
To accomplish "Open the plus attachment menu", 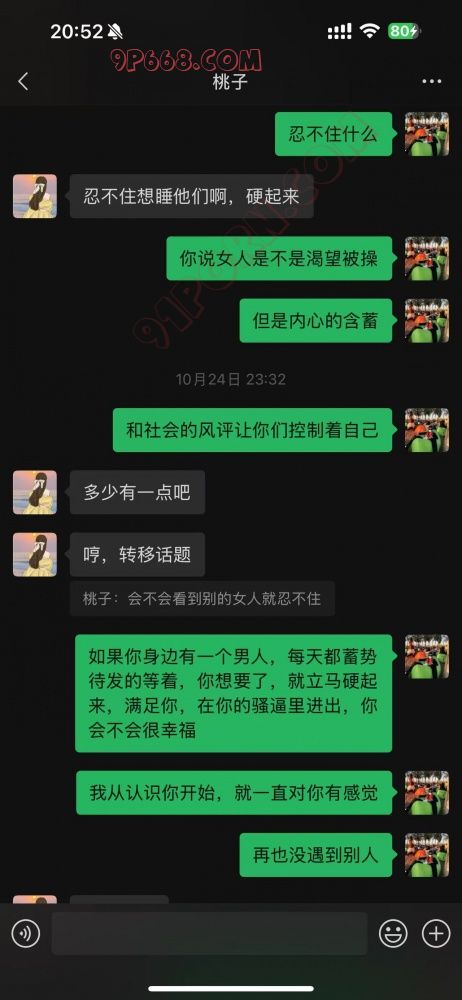I will (436, 934).
